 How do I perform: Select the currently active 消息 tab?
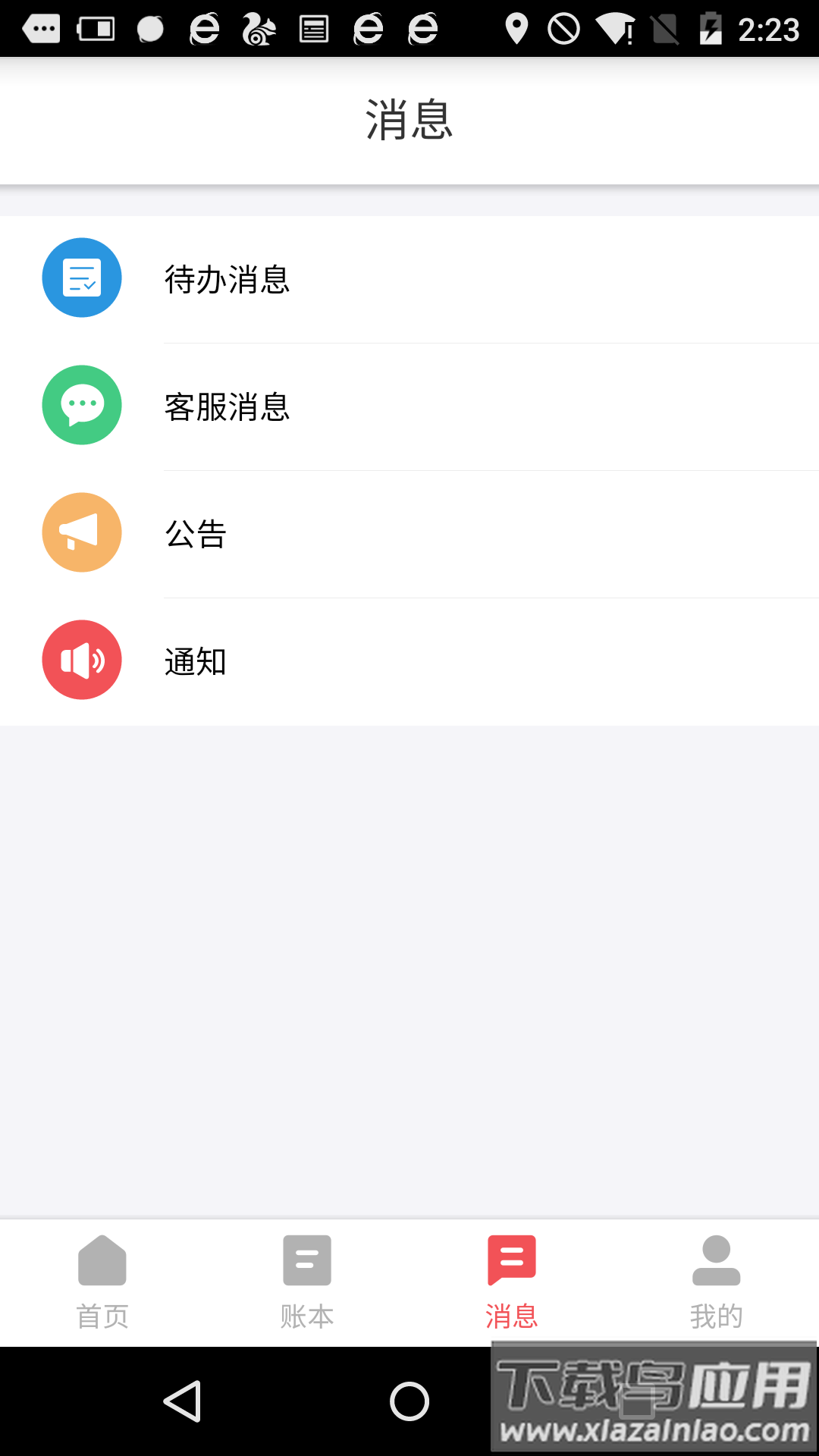(x=512, y=1282)
